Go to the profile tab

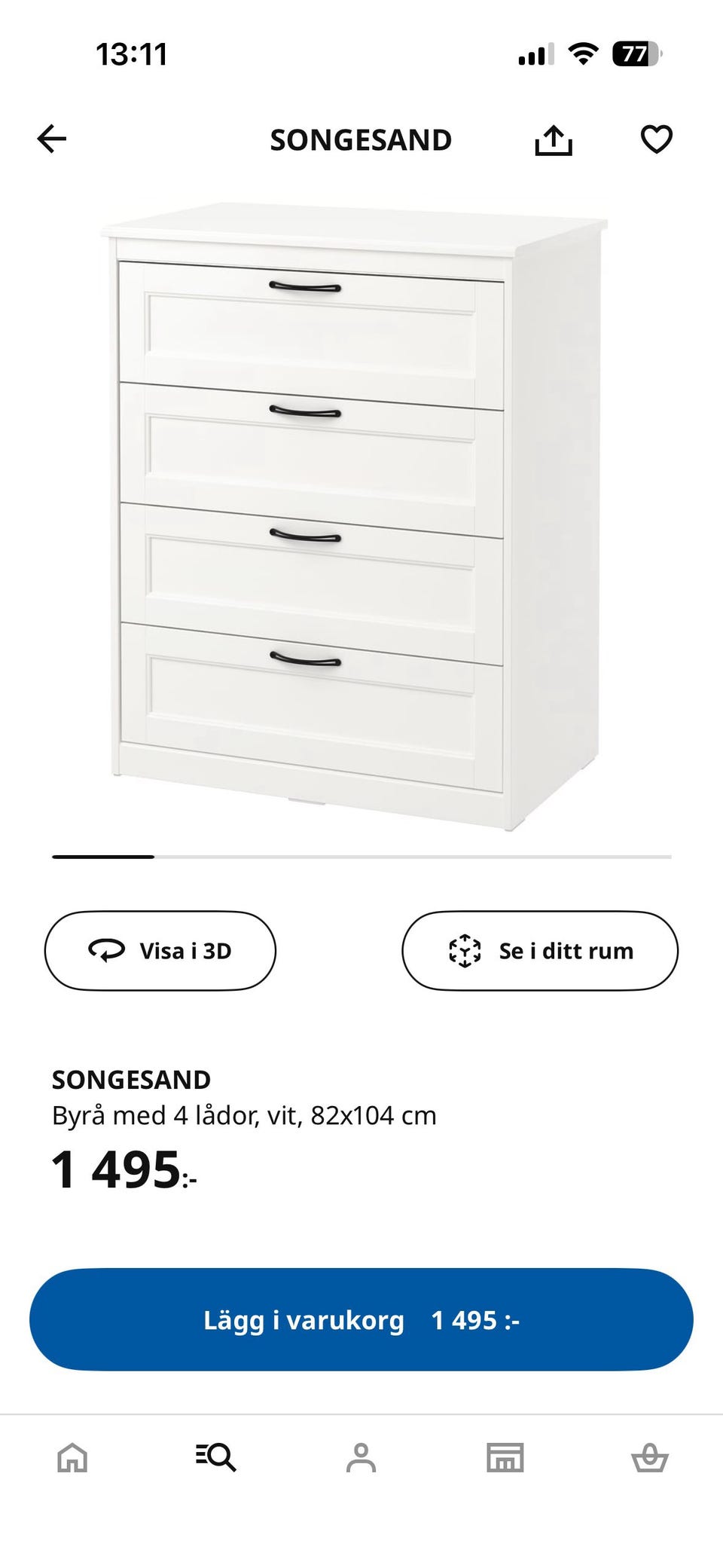(361, 1457)
